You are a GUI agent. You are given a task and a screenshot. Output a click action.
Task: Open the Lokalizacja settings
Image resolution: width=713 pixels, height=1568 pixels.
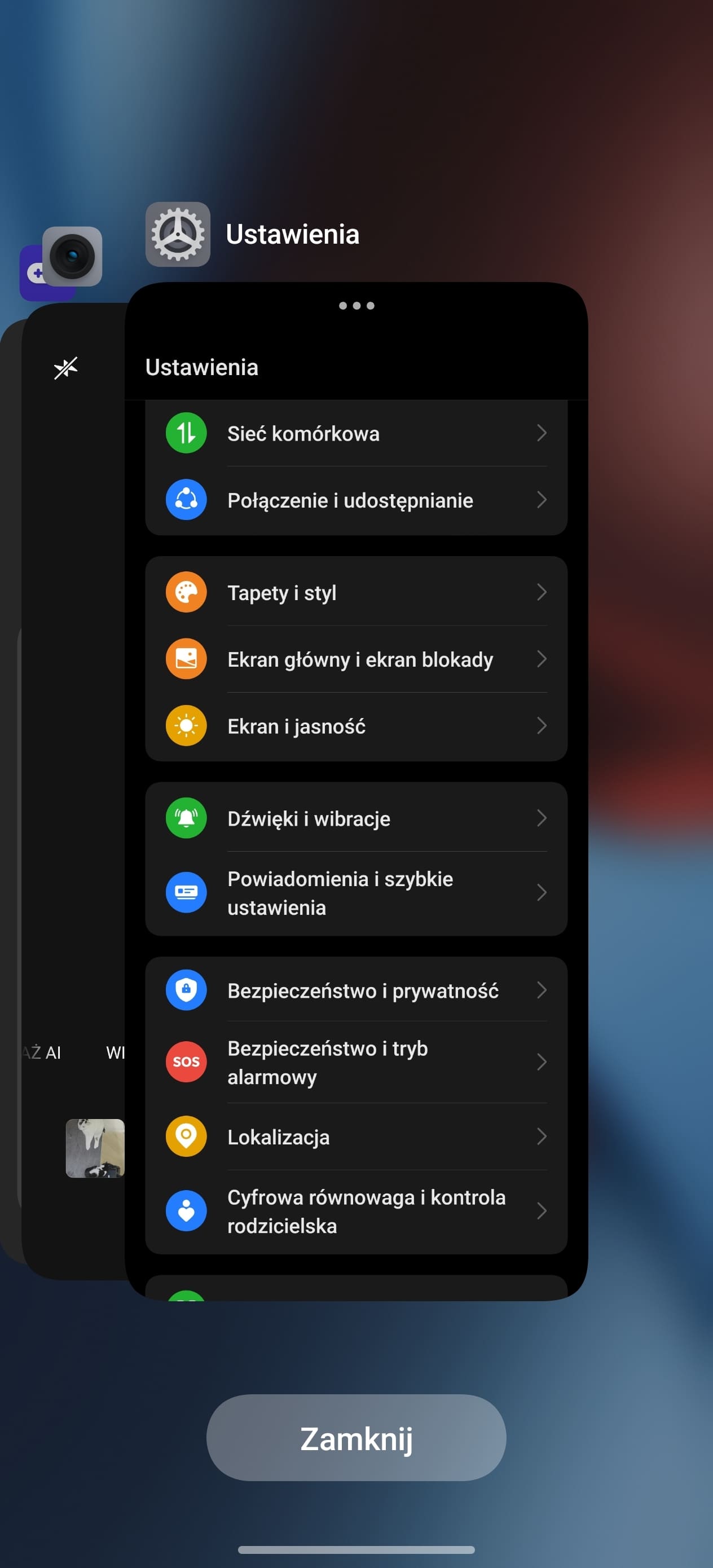pos(356,1137)
